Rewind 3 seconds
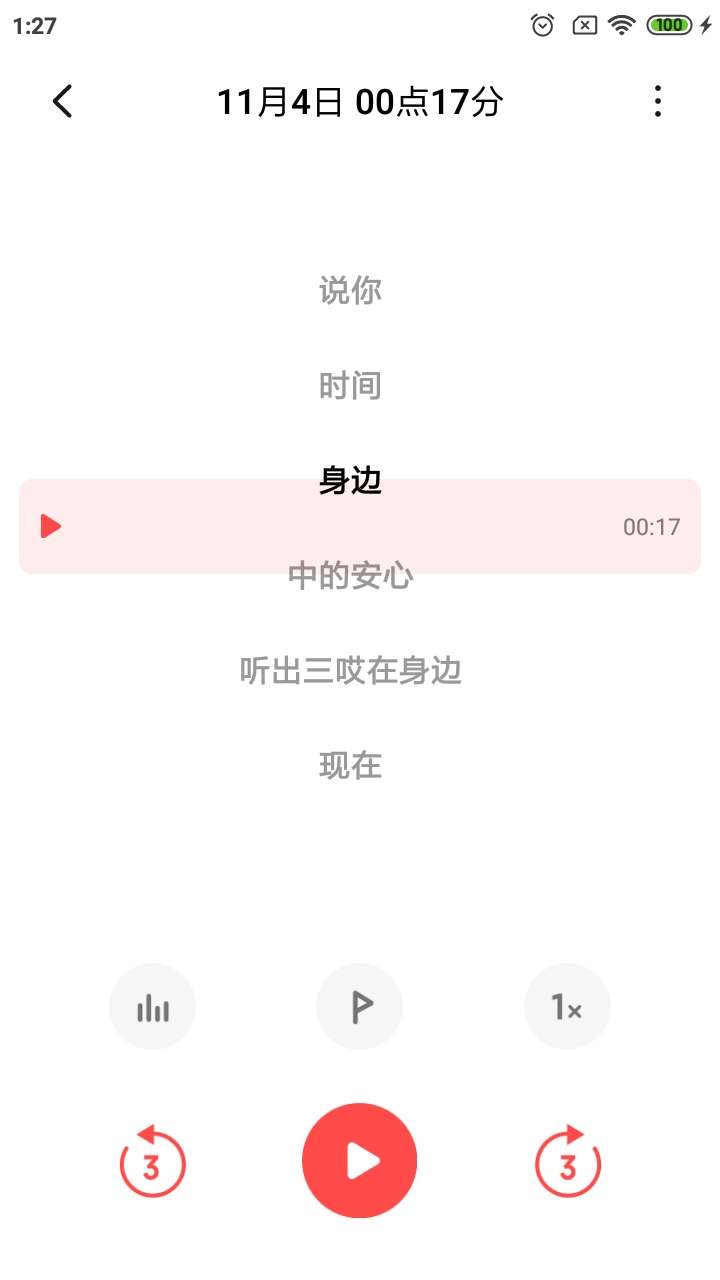The width and height of the screenshot is (720, 1280). pos(153,1161)
